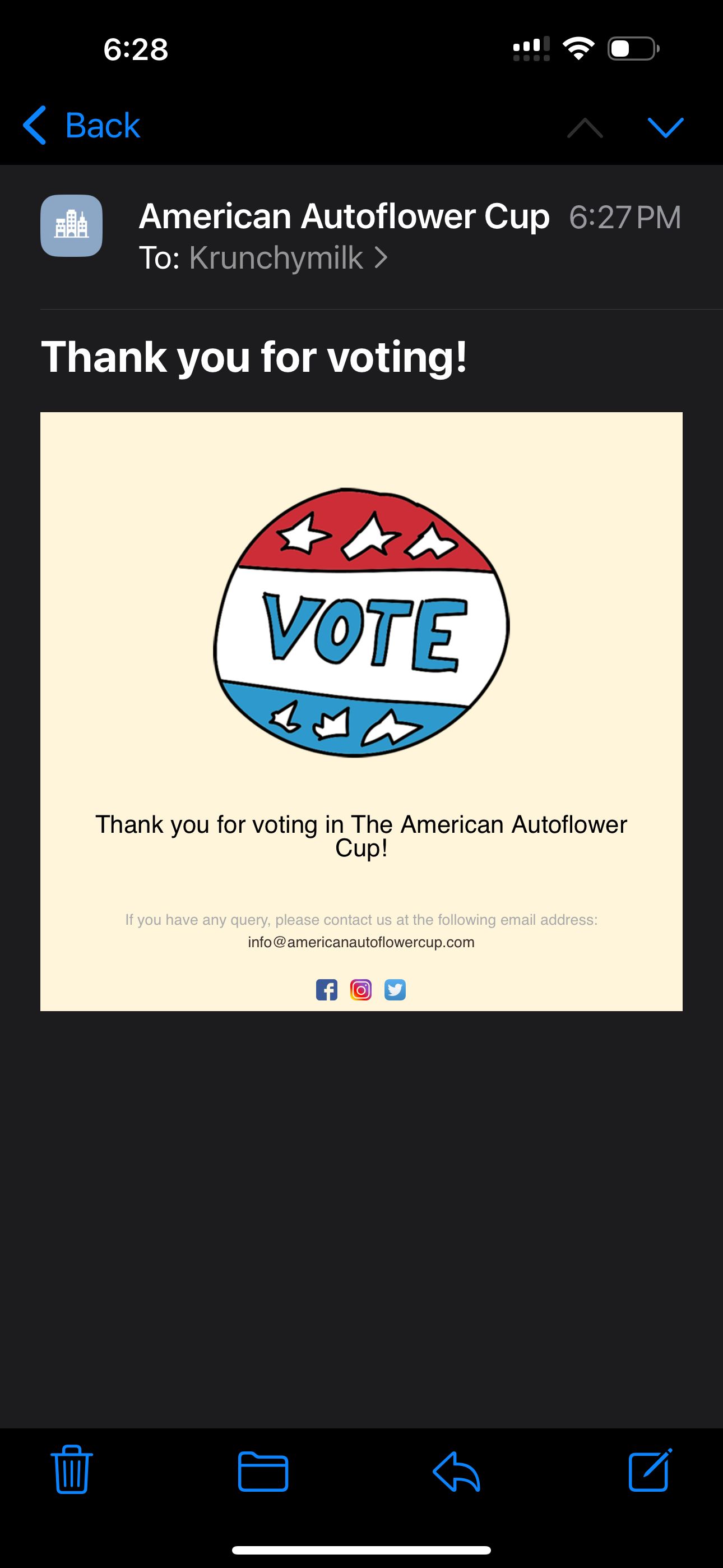Jump to the next message arrow
The height and width of the screenshot is (1568, 723).
click(x=665, y=127)
